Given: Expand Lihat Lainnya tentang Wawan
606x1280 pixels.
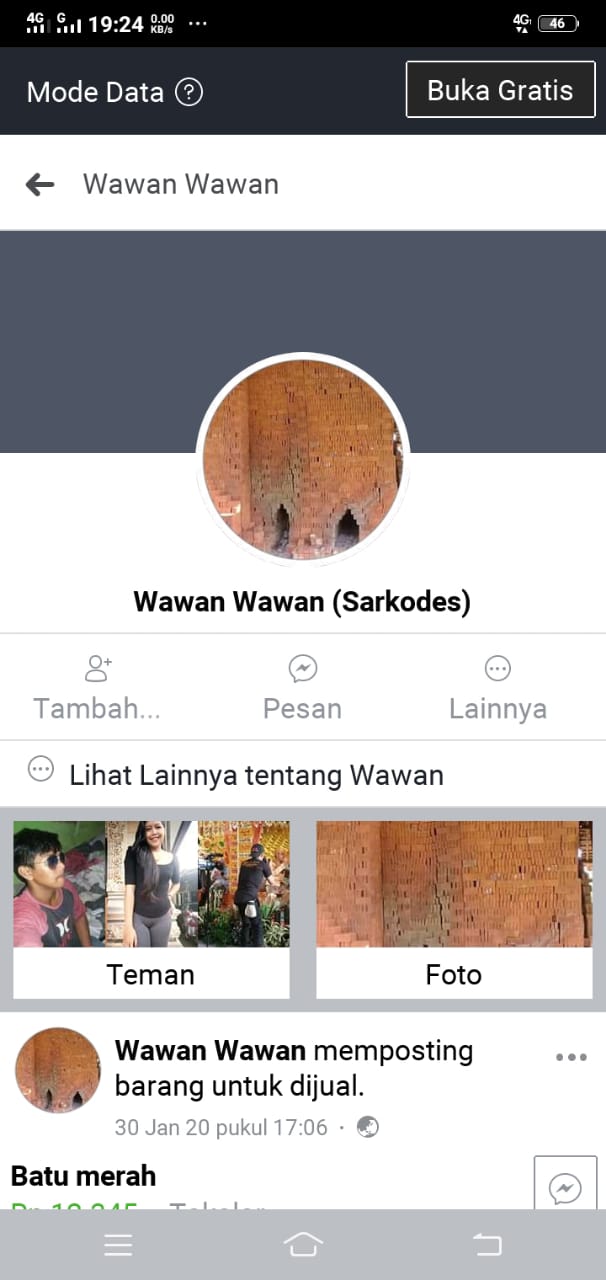Looking at the screenshot, I should (x=303, y=774).
